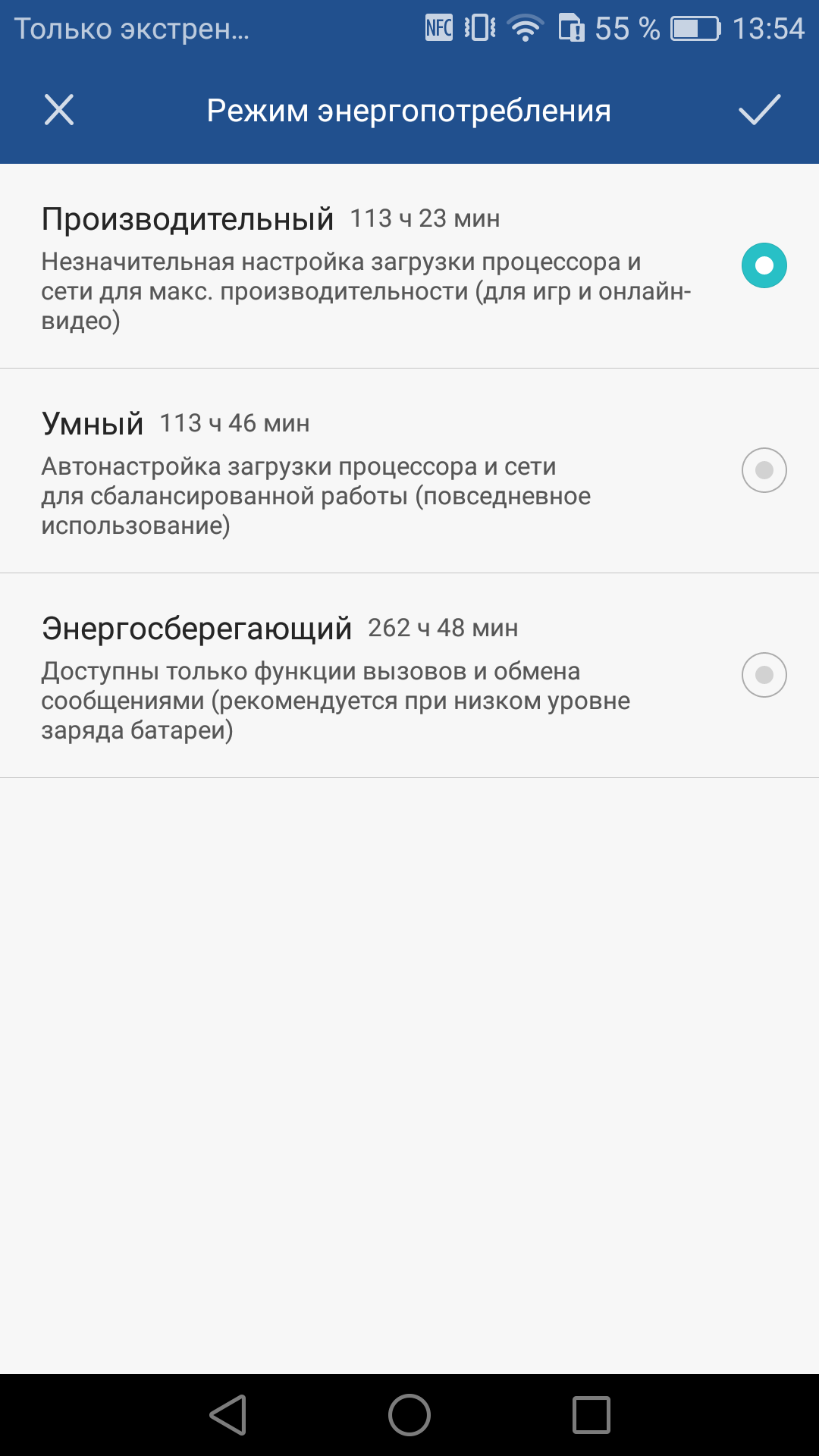
Task: Go back using the system back button
Action: (228, 1415)
